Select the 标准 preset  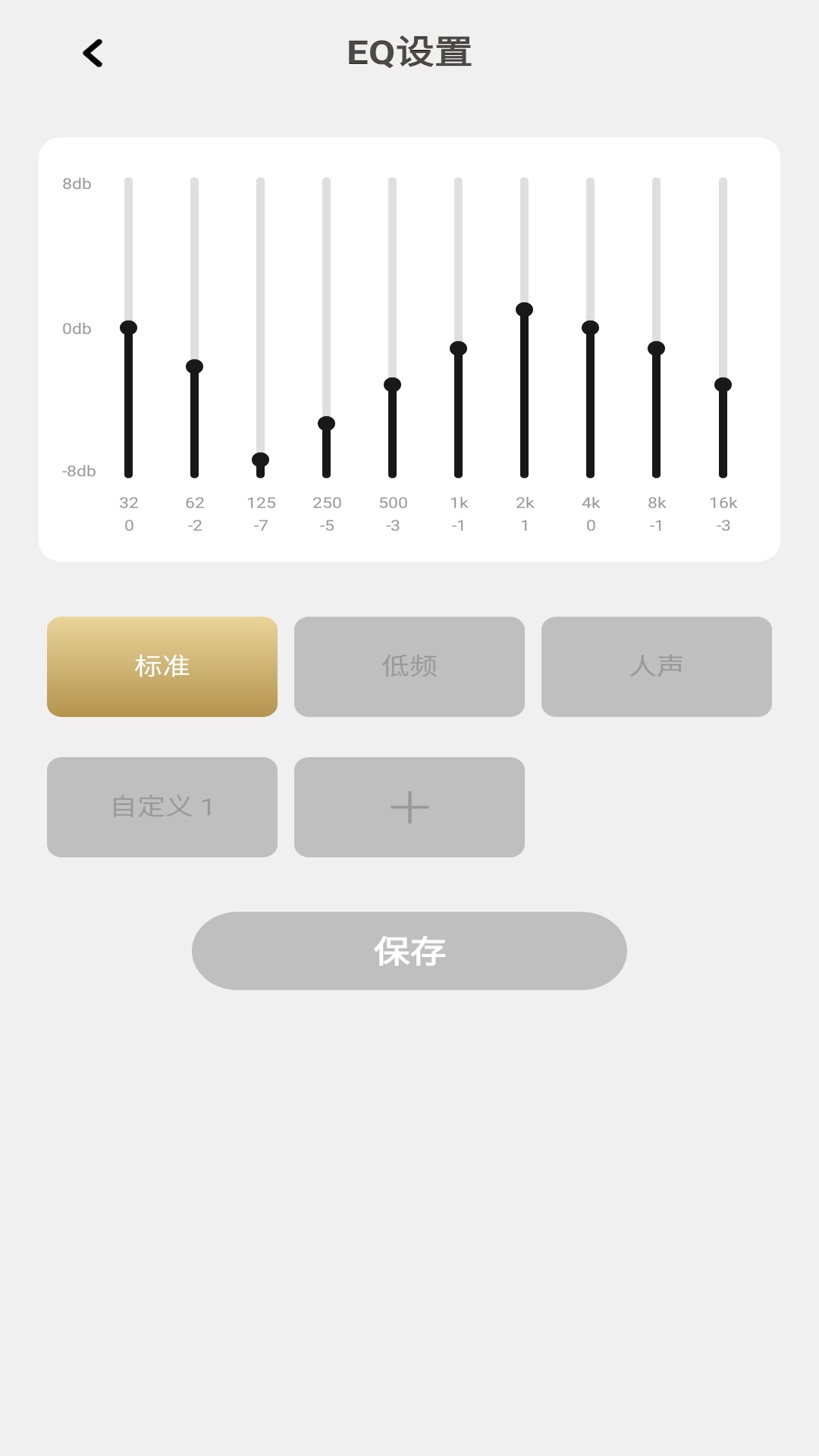point(162,666)
